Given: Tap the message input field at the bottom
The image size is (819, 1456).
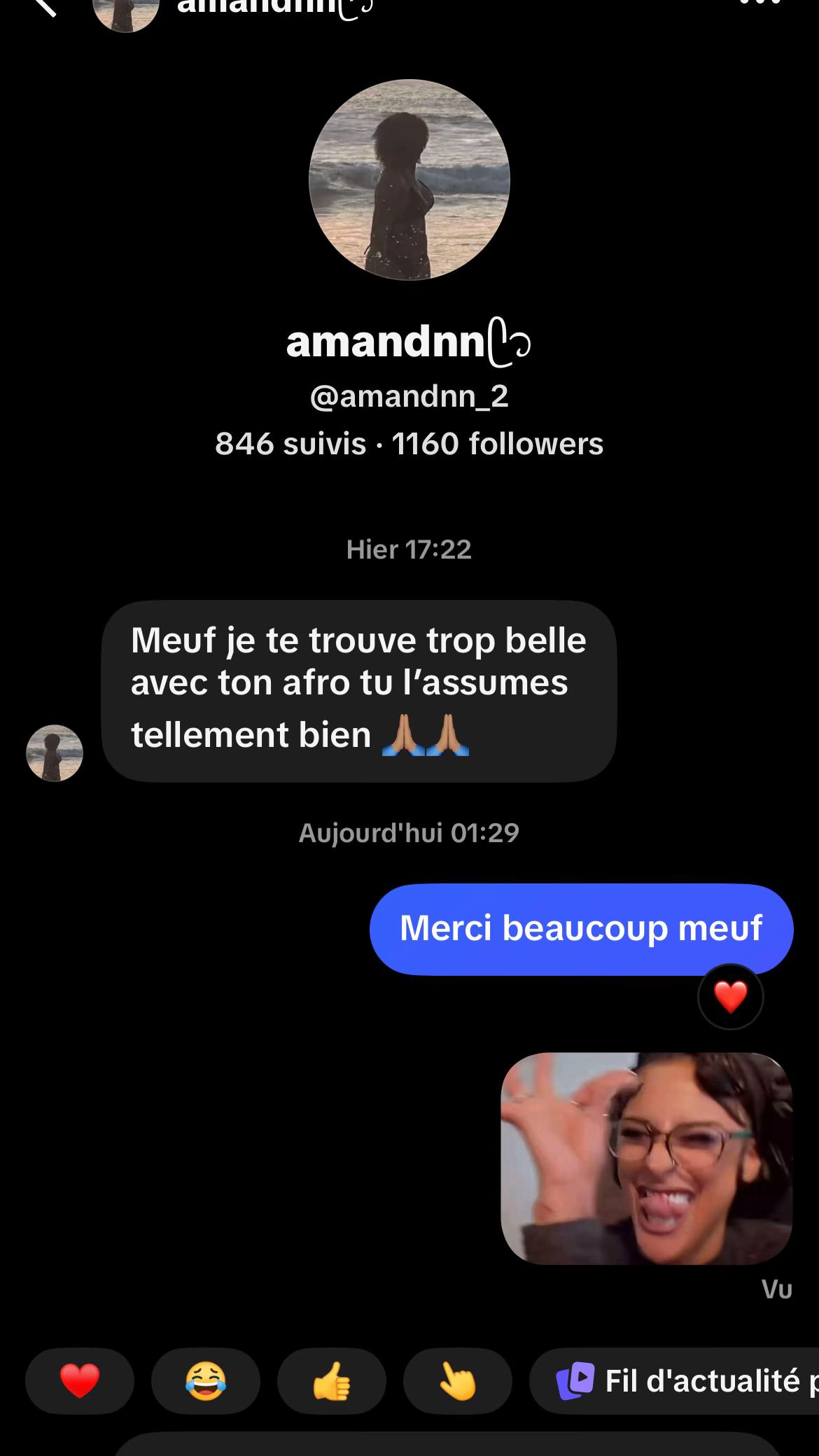Looking at the screenshot, I should pos(447,1445).
